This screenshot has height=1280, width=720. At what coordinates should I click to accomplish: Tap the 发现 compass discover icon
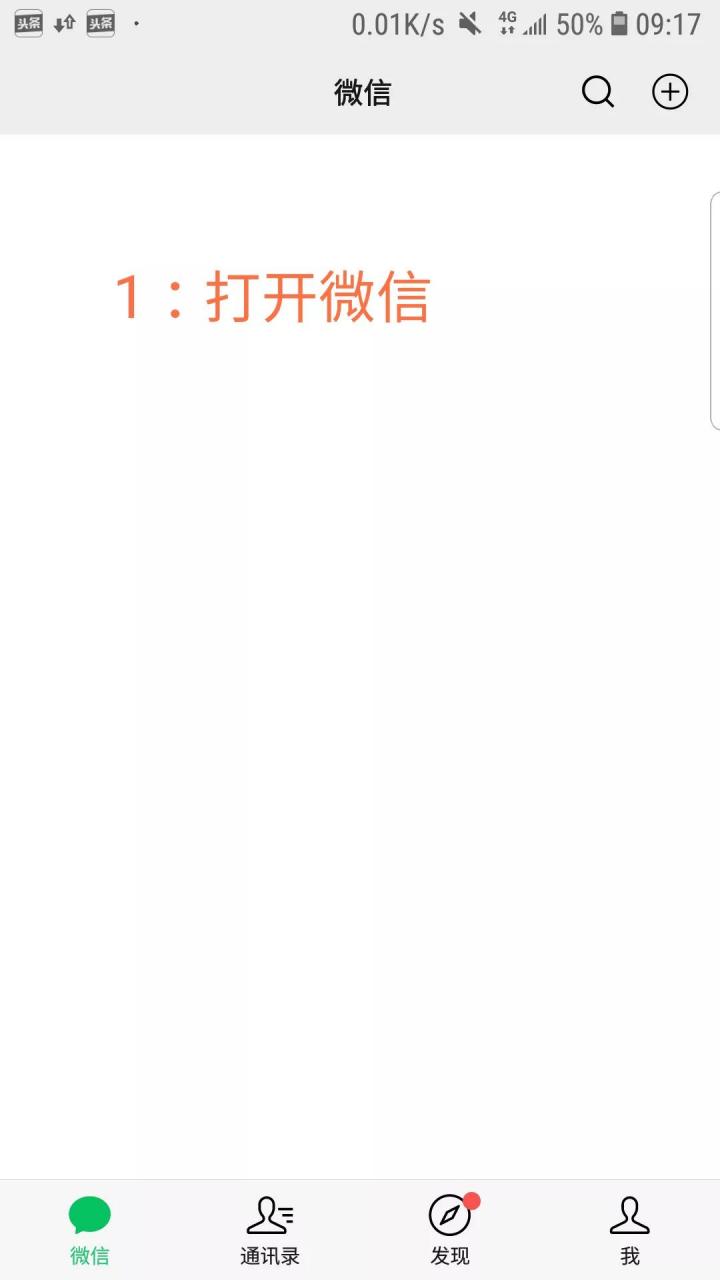click(450, 1215)
